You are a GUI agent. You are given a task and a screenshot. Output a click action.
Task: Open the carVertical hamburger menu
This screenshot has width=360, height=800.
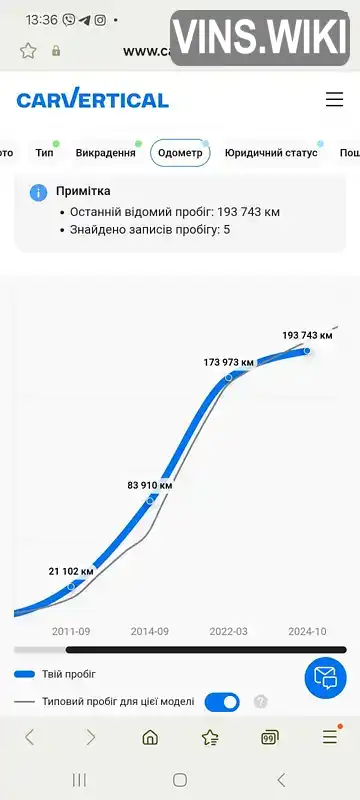[335, 99]
